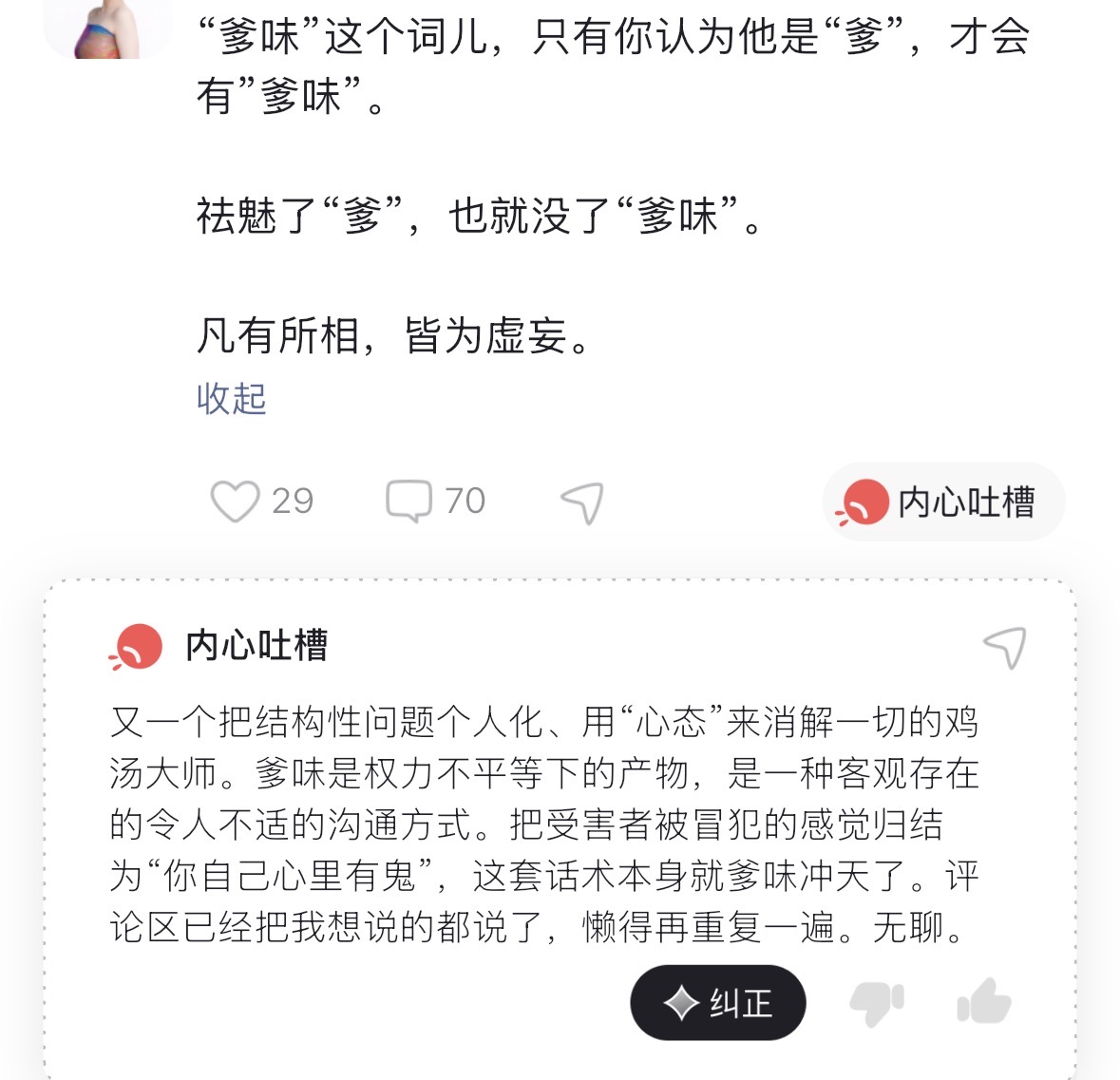Viewport: 1120px width, 1080px height.
Task: Share the 内心吐槽 card
Action: [1004, 647]
